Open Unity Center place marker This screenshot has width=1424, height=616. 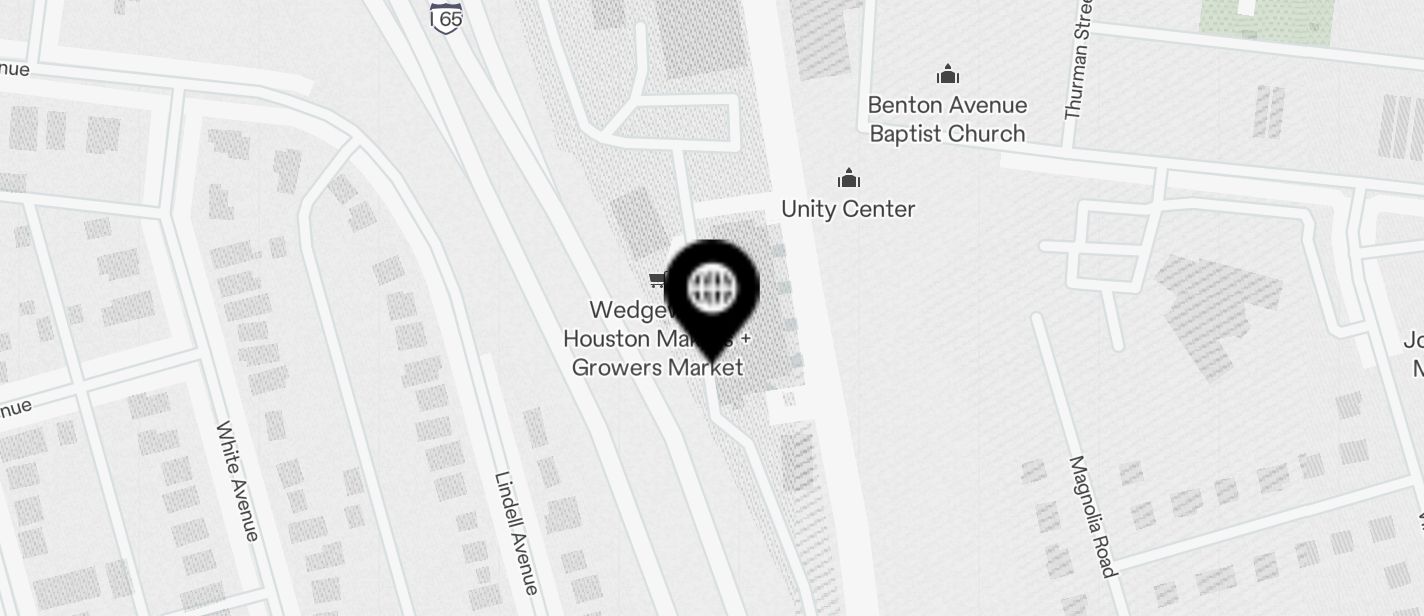[x=849, y=179]
